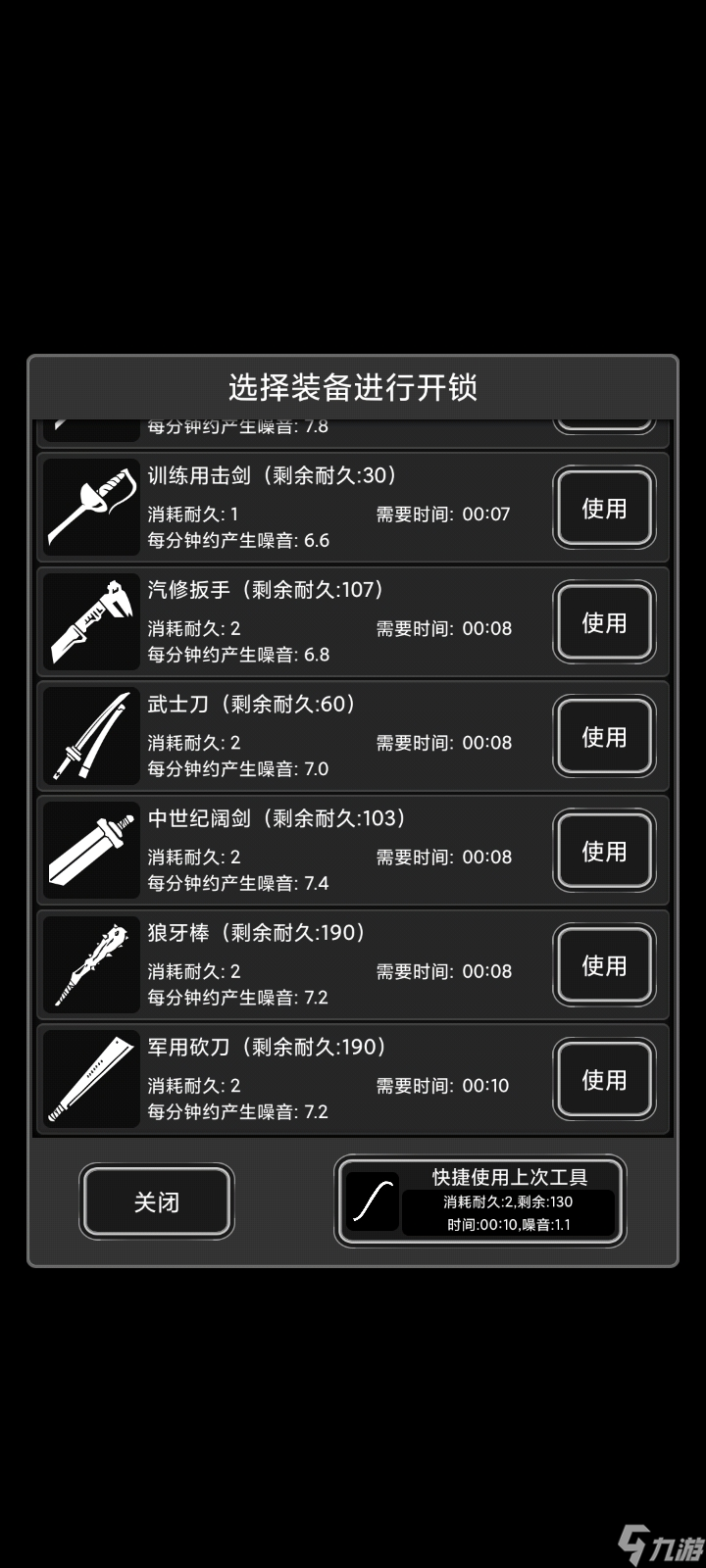
Task: Close the equipment selection dialog
Action: tap(157, 1201)
